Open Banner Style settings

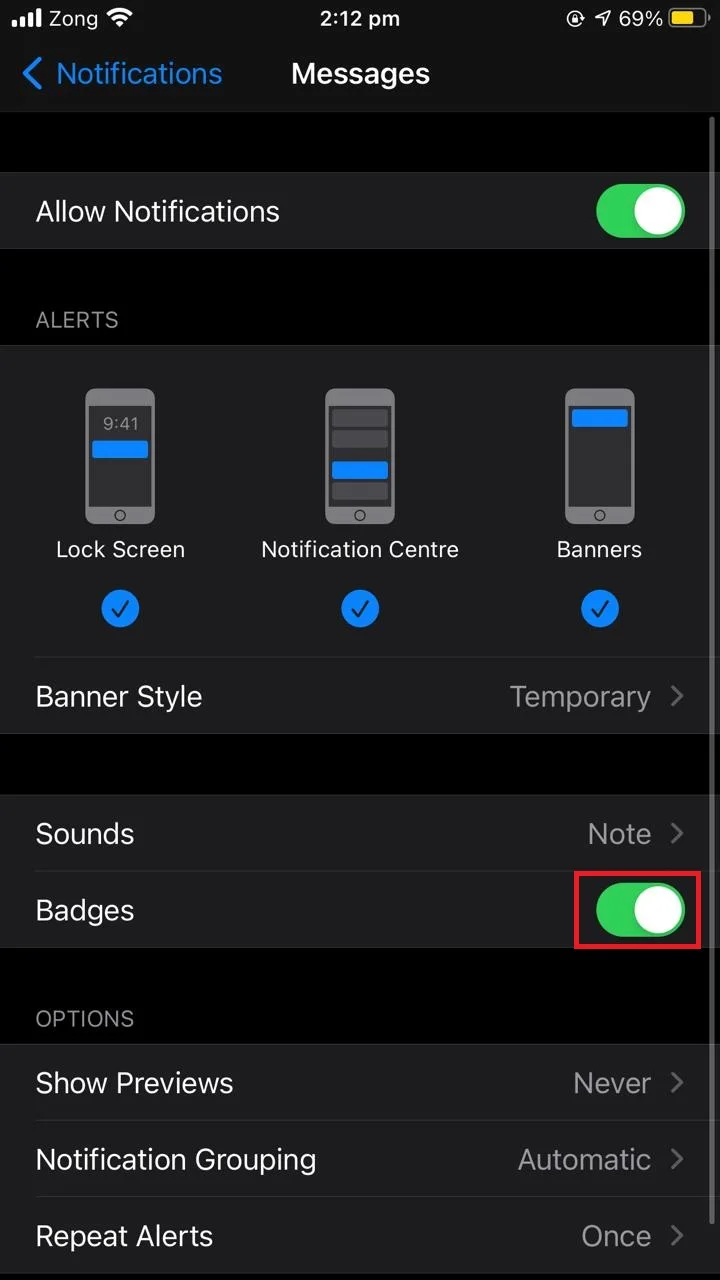pyautogui.click(x=360, y=696)
